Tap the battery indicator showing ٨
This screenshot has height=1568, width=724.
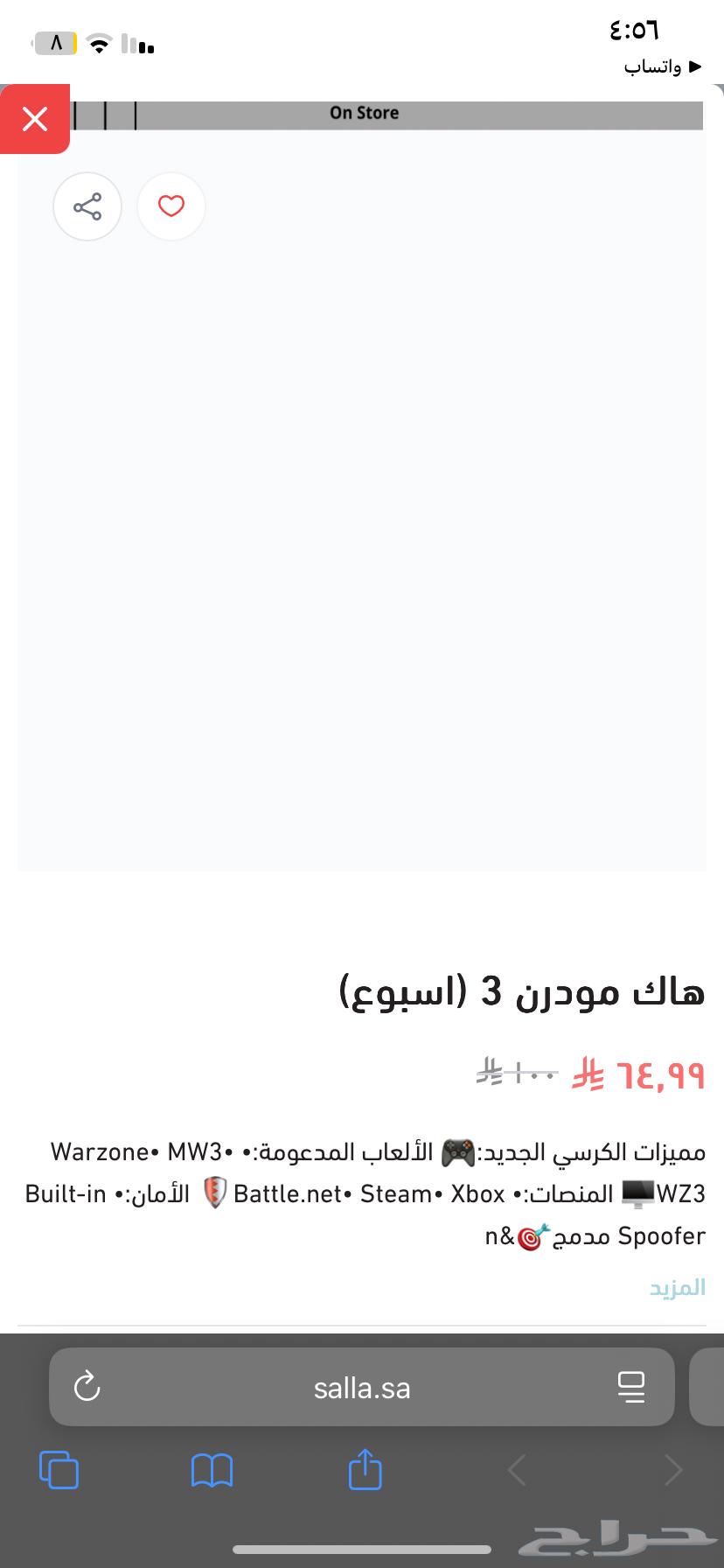point(54,43)
